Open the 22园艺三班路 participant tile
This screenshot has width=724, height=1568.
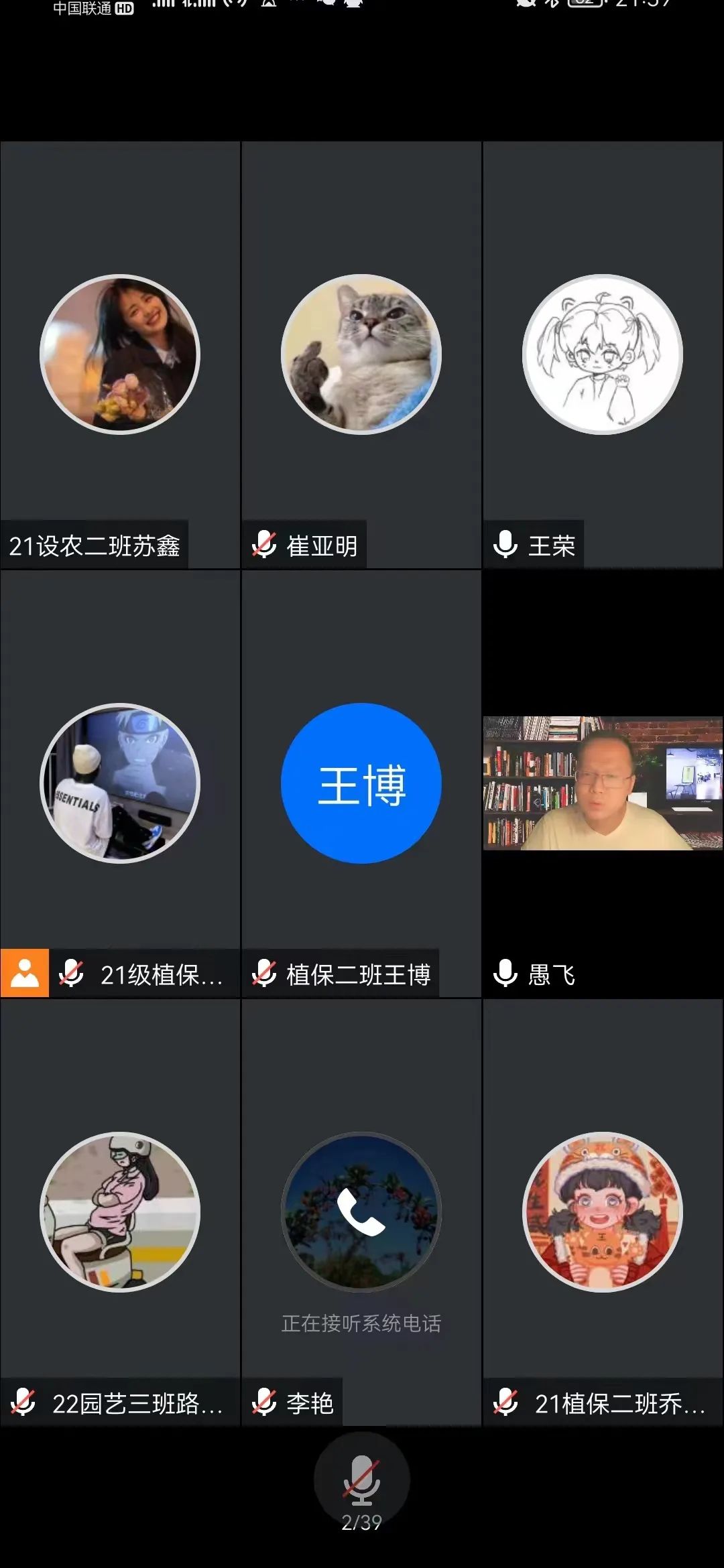(120, 1212)
